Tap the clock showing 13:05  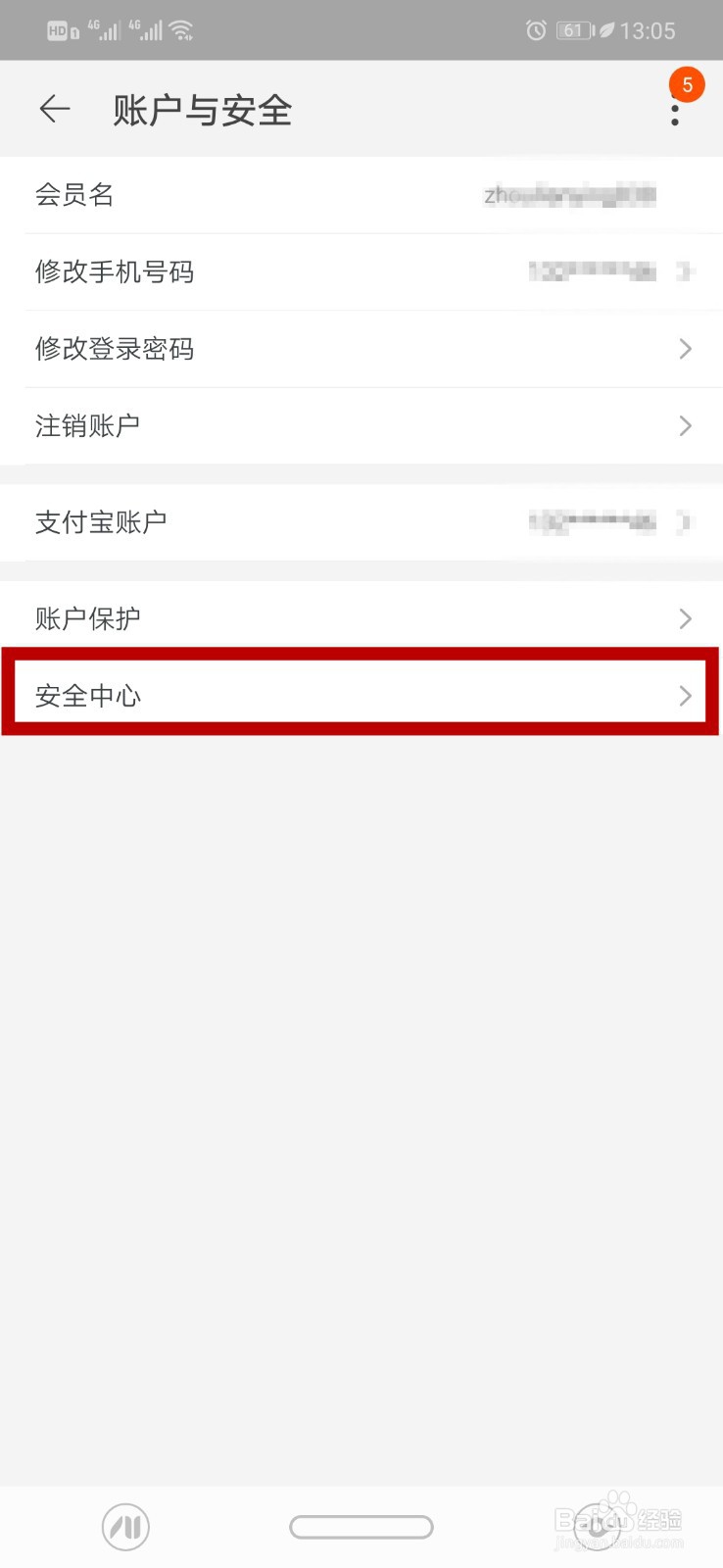pyautogui.click(x=648, y=30)
